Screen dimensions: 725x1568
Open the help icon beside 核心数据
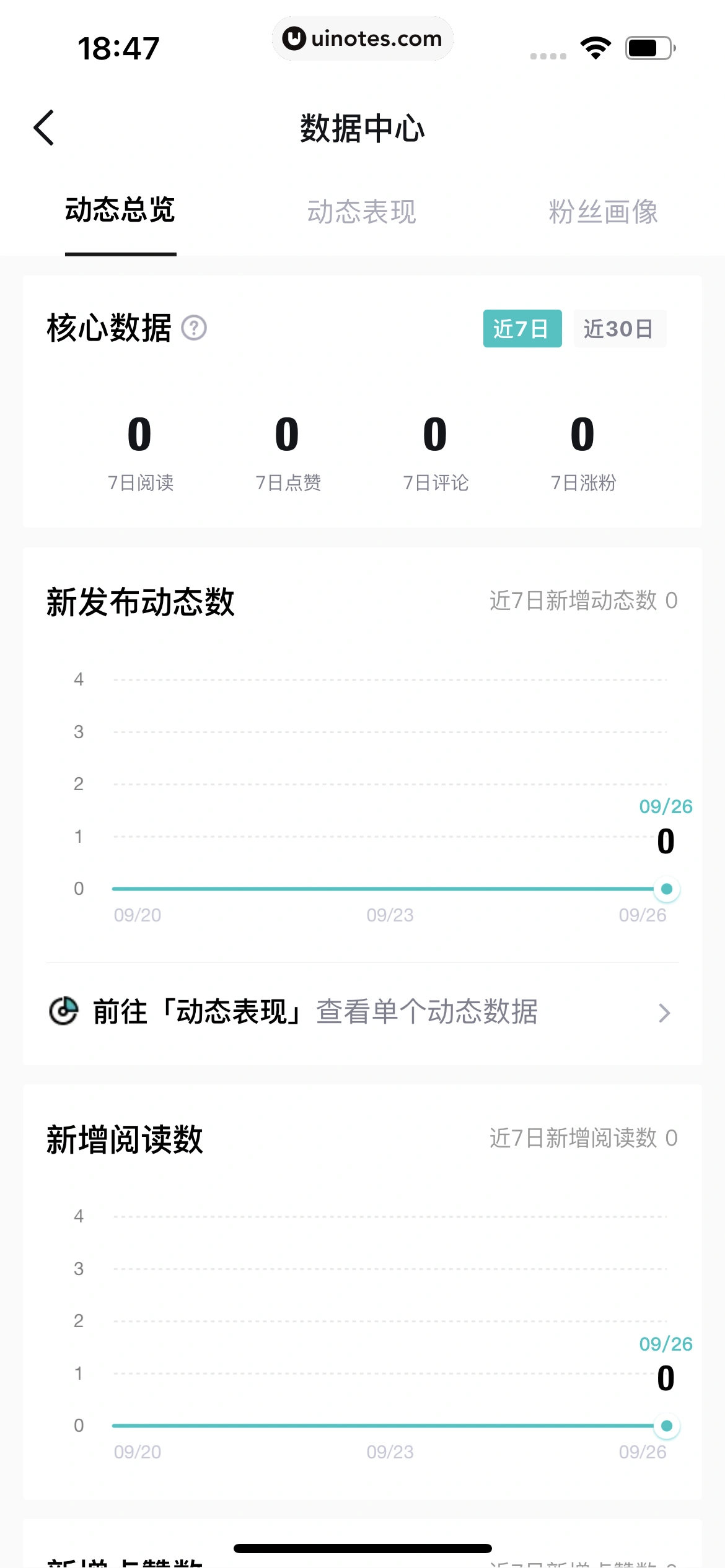195,329
